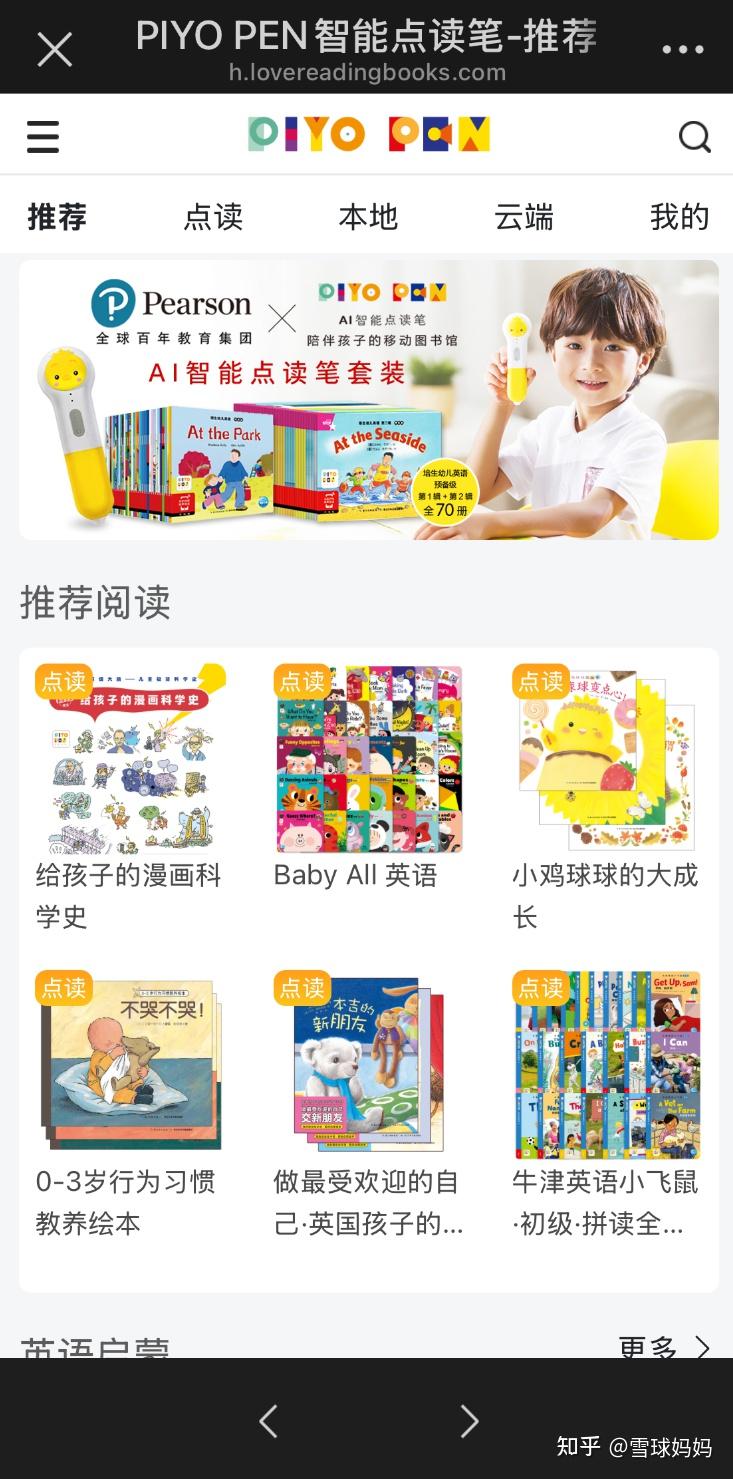The width and height of the screenshot is (733, 1479).
Task: Switch to the 点读 tab
Action: 213,217
